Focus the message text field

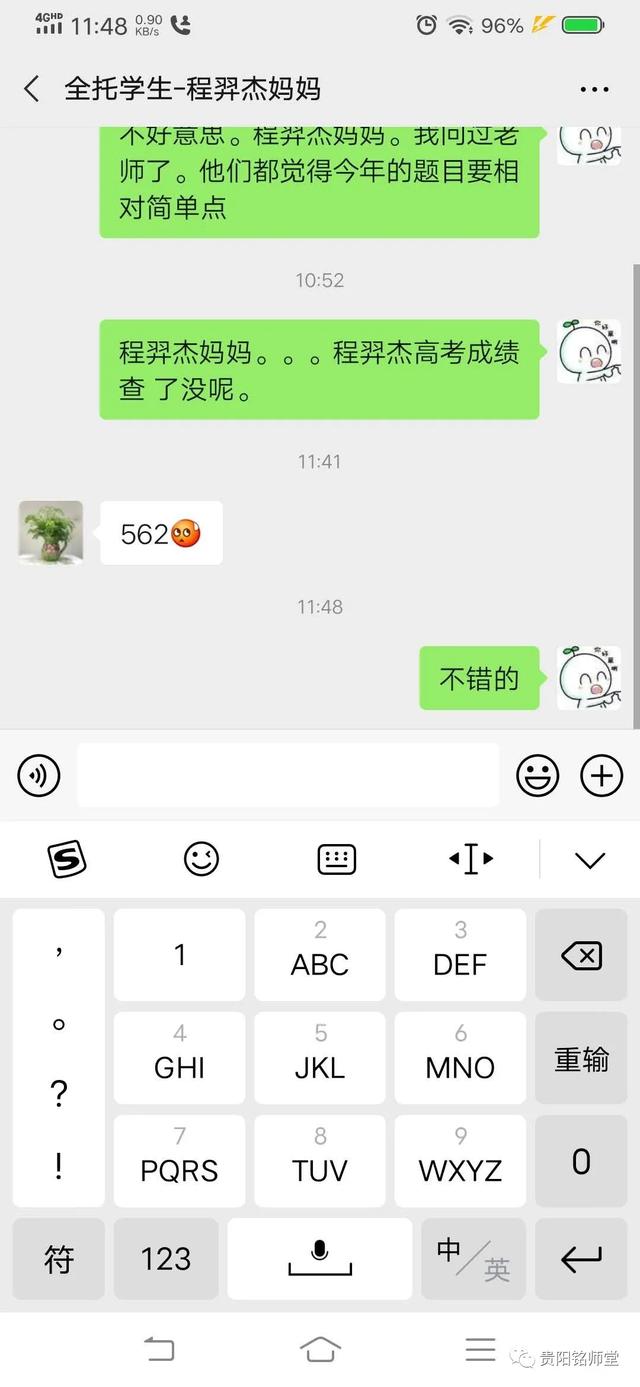pos(288,775)
